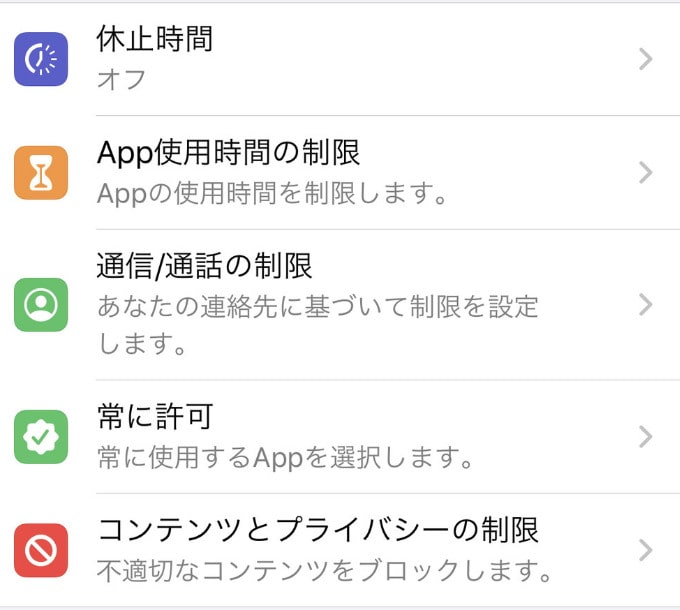Select the 通信/通話の制限 row

click(x=340, y=304)
